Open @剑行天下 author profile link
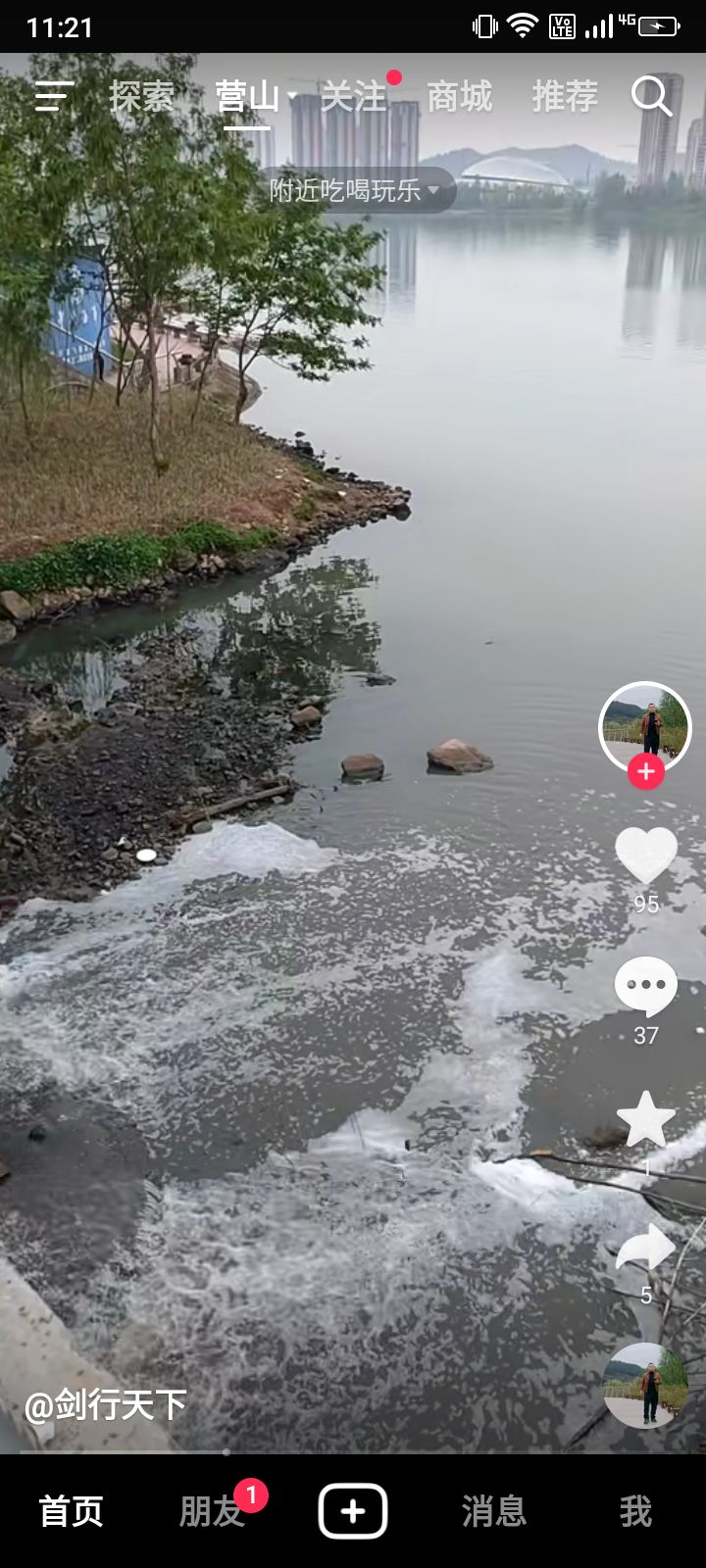 (106, 1405)
